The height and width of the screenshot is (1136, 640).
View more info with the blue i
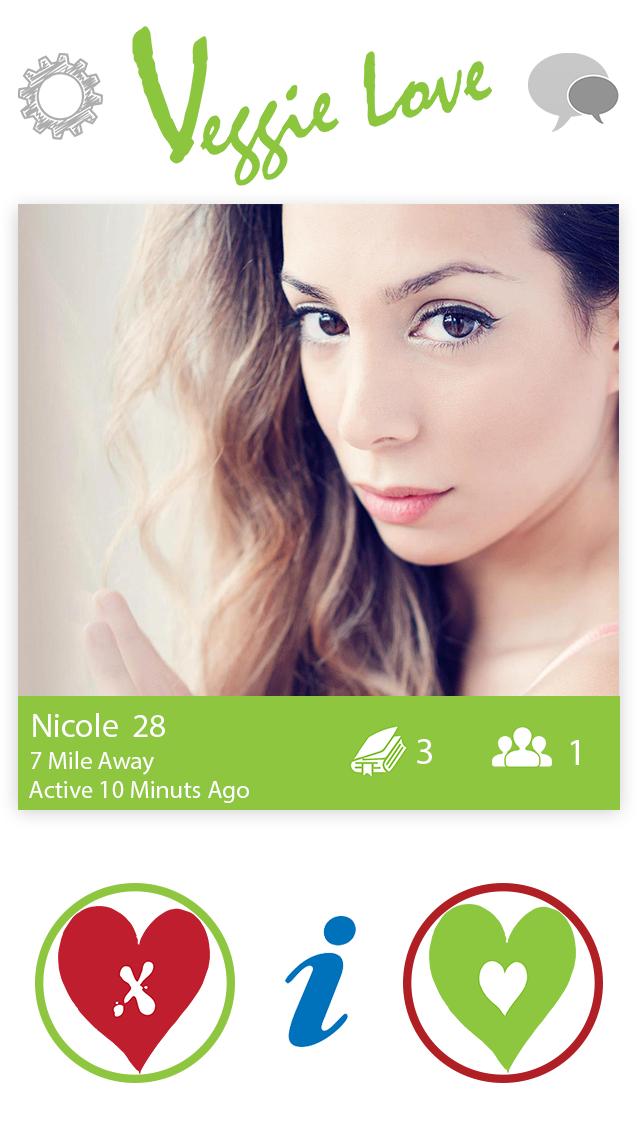click(320, 983)
